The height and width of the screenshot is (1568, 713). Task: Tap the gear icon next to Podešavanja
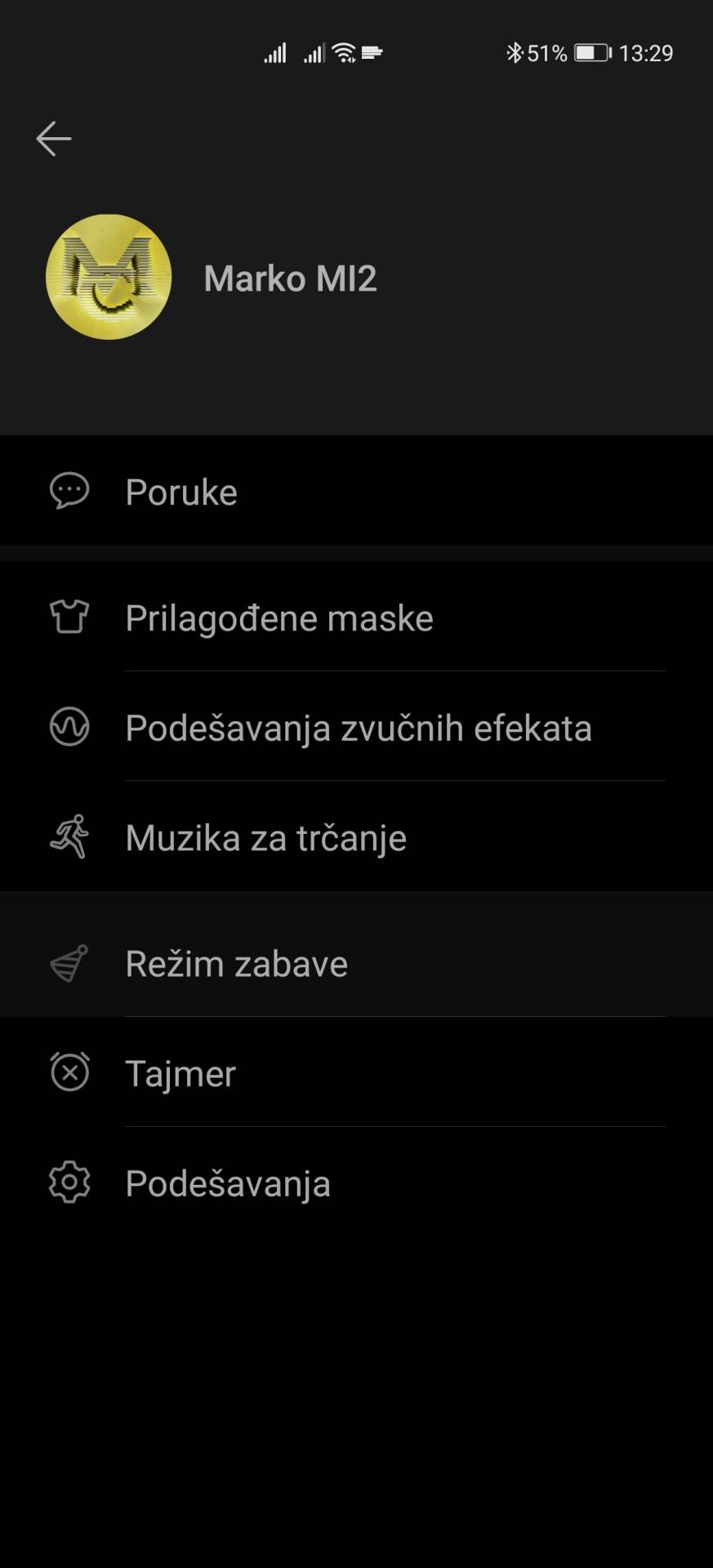[x=69, y=1183]
